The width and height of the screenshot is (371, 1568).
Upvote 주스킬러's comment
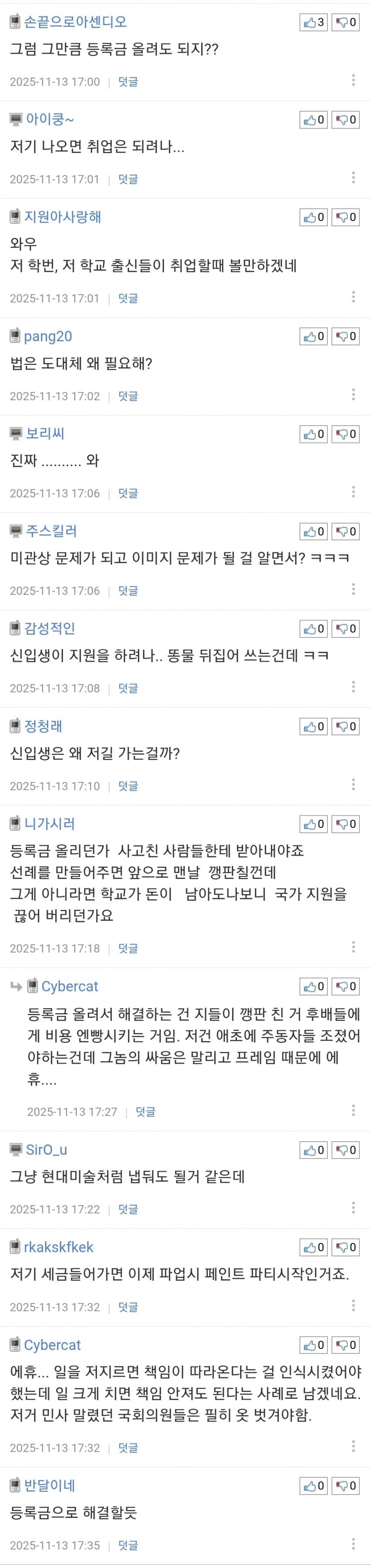(x=314, y=532)
